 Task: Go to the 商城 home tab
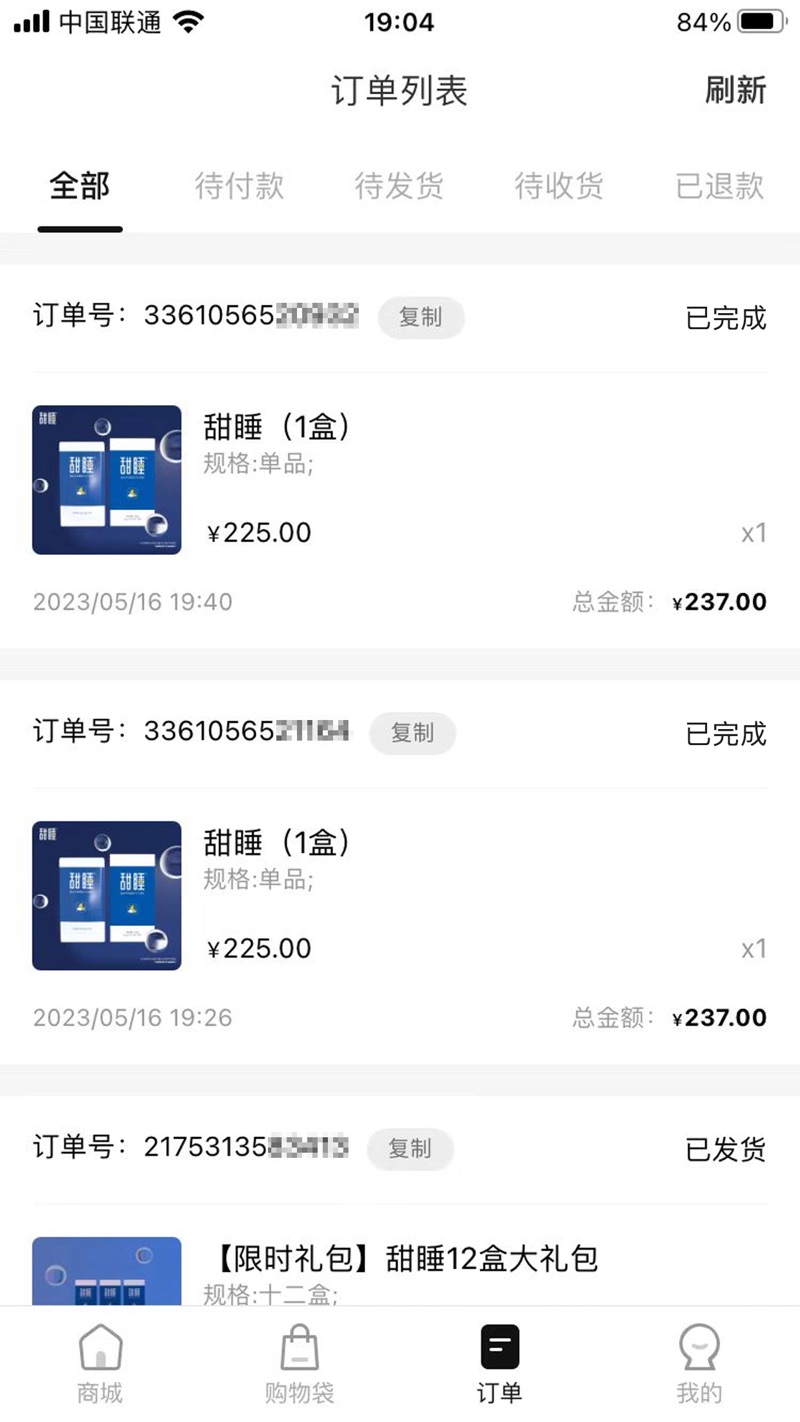[x=100, y=1364]
